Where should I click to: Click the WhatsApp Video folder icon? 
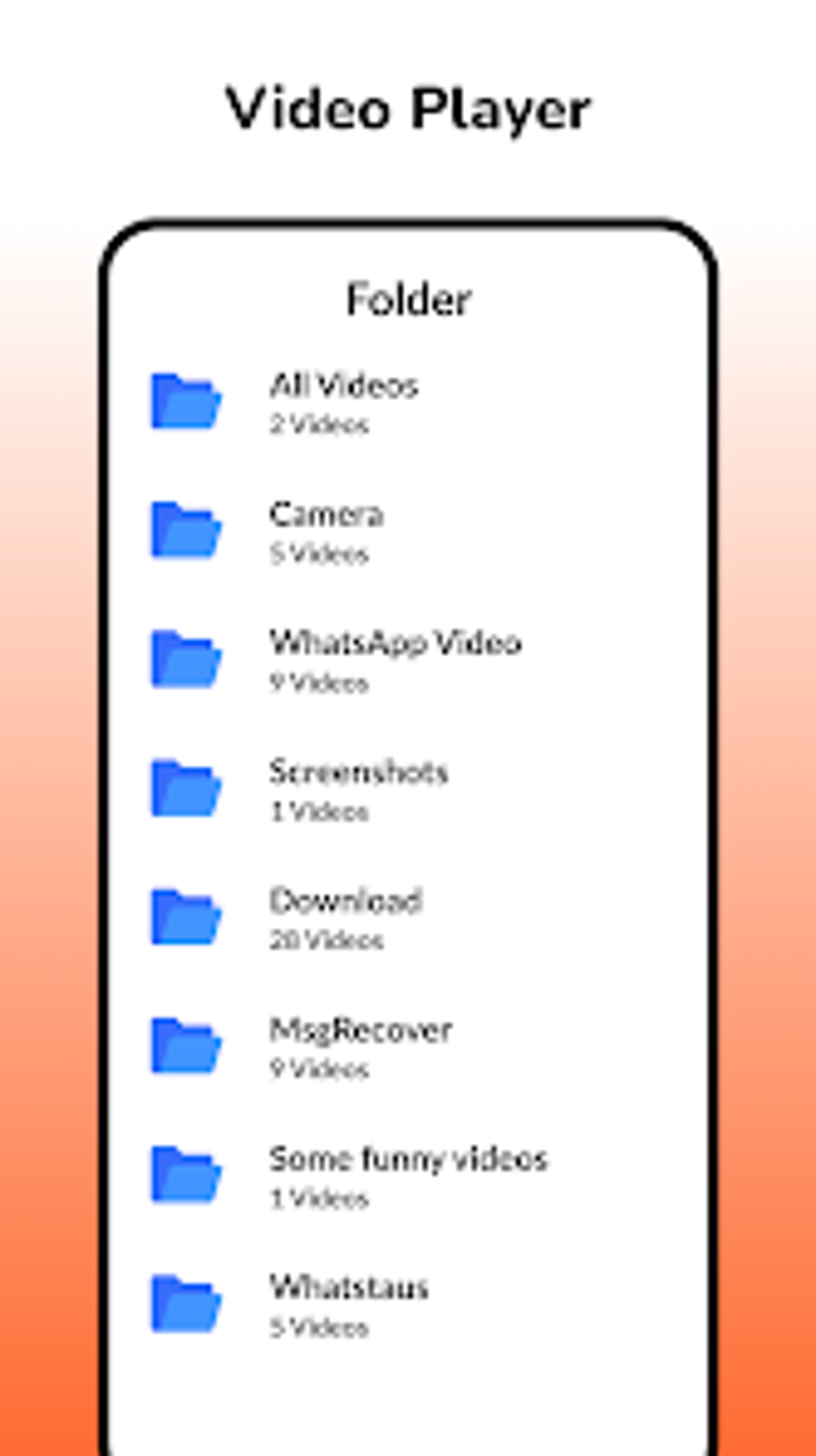pyautogui.click(x=186, y=656)
